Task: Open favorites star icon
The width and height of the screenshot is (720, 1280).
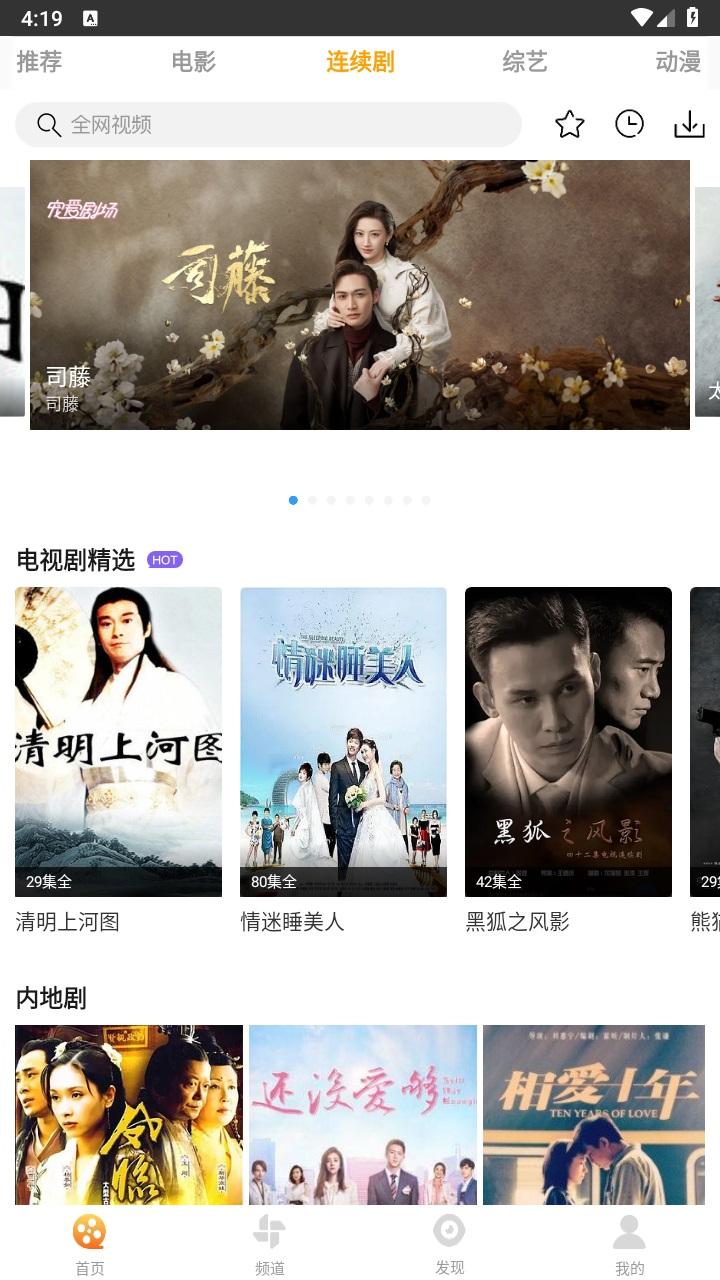Action: [x=570, y=125]
